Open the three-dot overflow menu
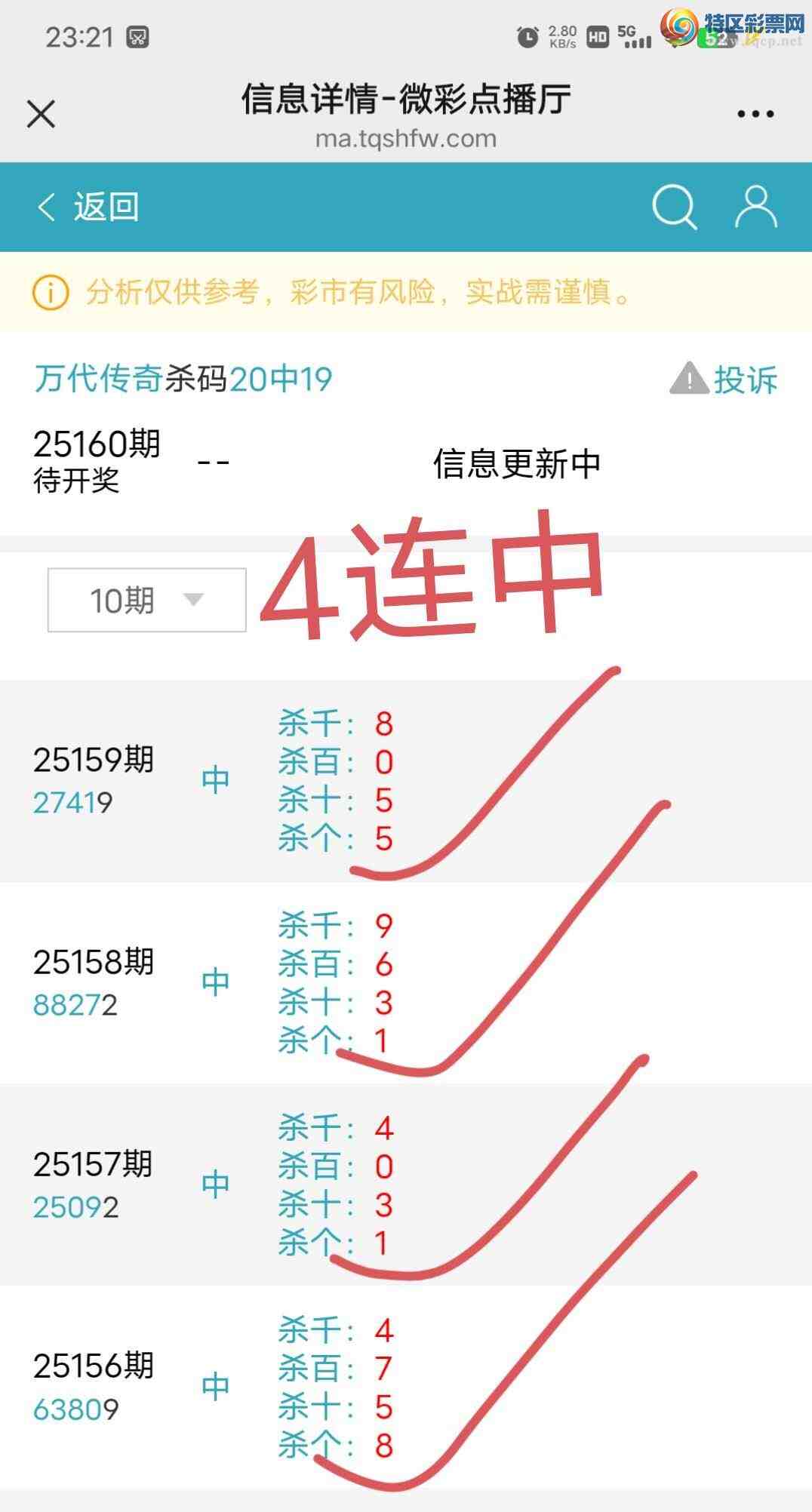This screenshot has width=812, height=1512. [755, 115]
